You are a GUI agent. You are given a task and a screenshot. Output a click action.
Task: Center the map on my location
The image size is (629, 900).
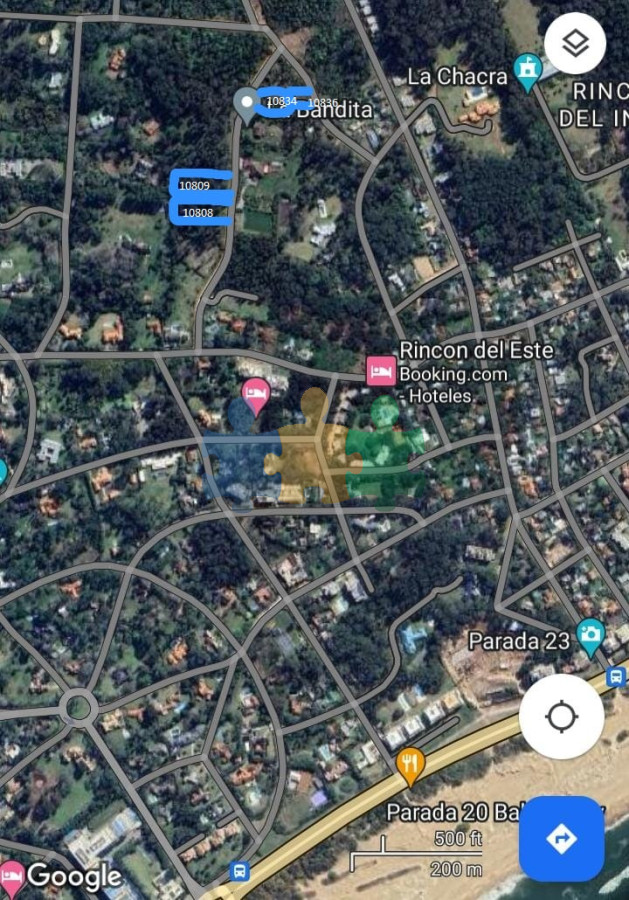tap(561, 717)
